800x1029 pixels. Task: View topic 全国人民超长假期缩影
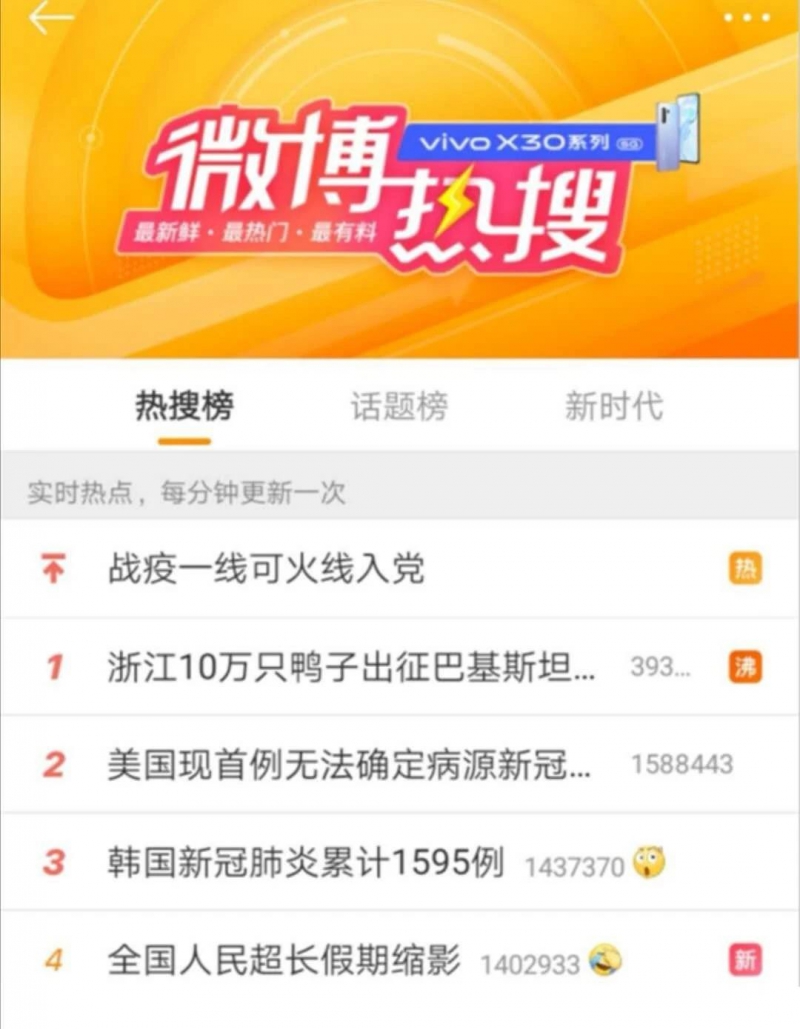click(x=284, y=961)
